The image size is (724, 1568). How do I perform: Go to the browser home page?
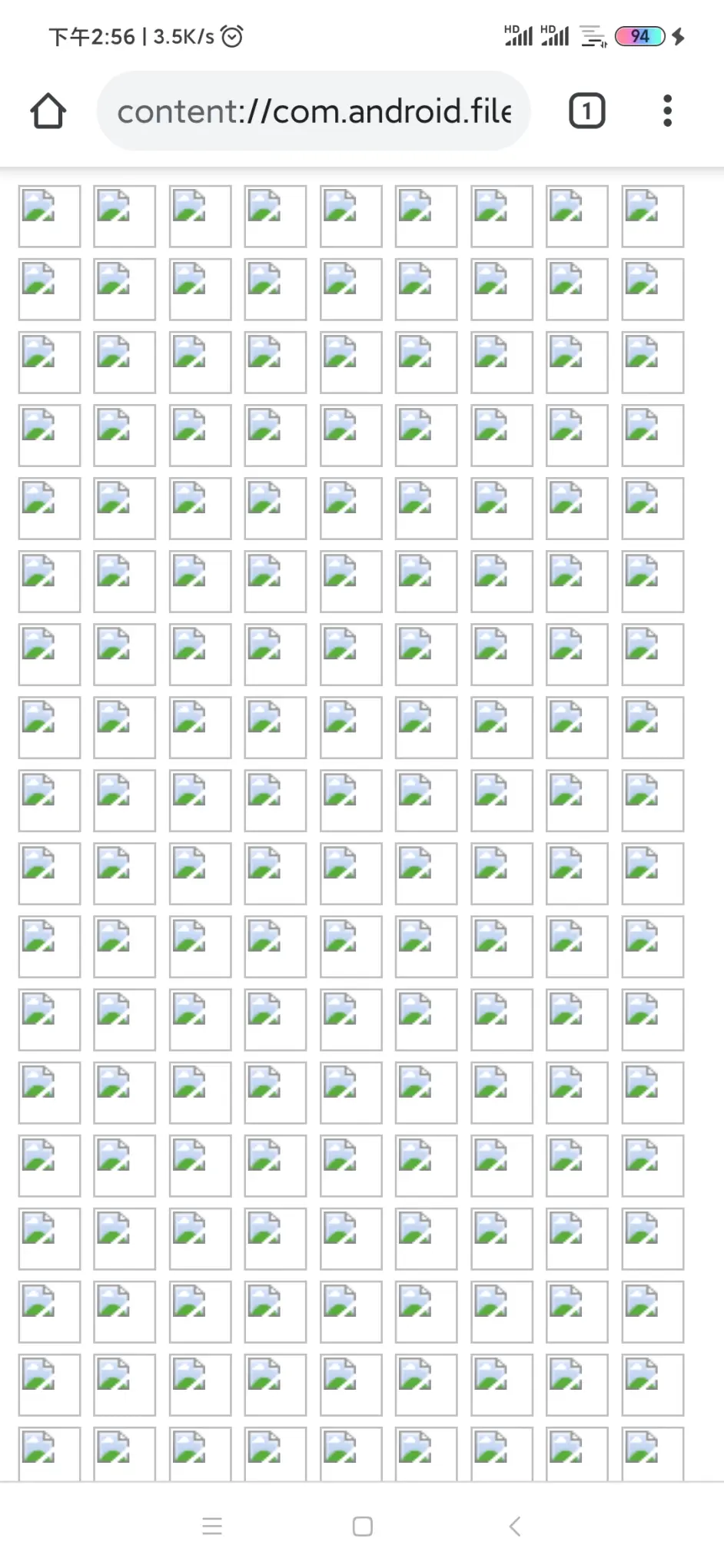click(x=48, y=111)
